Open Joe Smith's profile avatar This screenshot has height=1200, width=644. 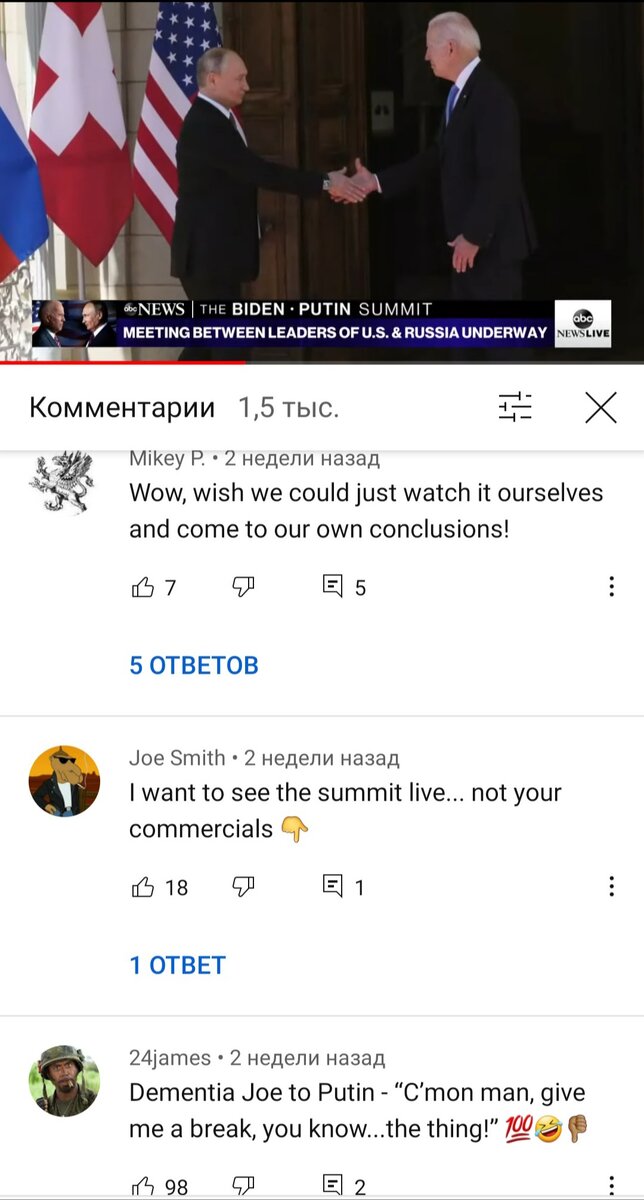pos(64,781)
